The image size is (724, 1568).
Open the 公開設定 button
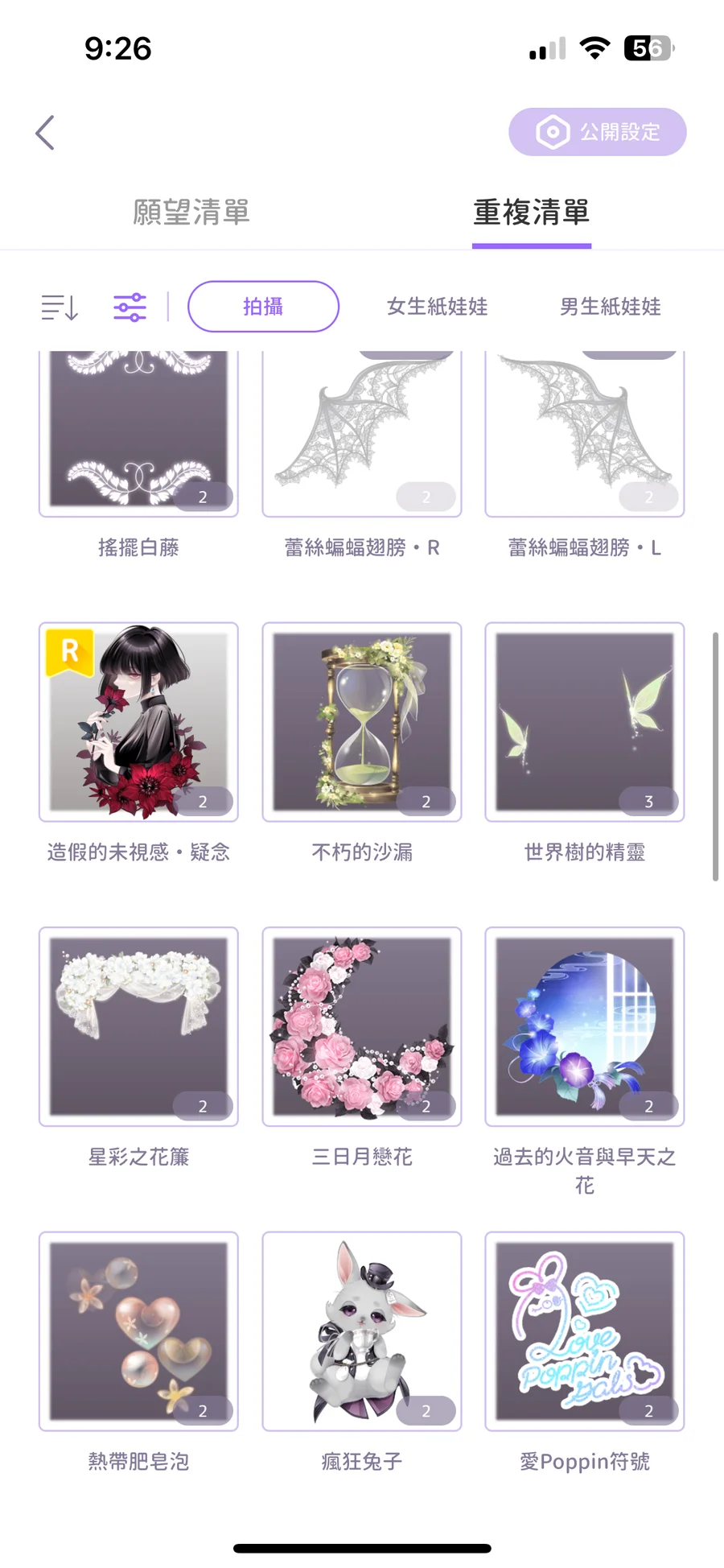coord(597,132)
